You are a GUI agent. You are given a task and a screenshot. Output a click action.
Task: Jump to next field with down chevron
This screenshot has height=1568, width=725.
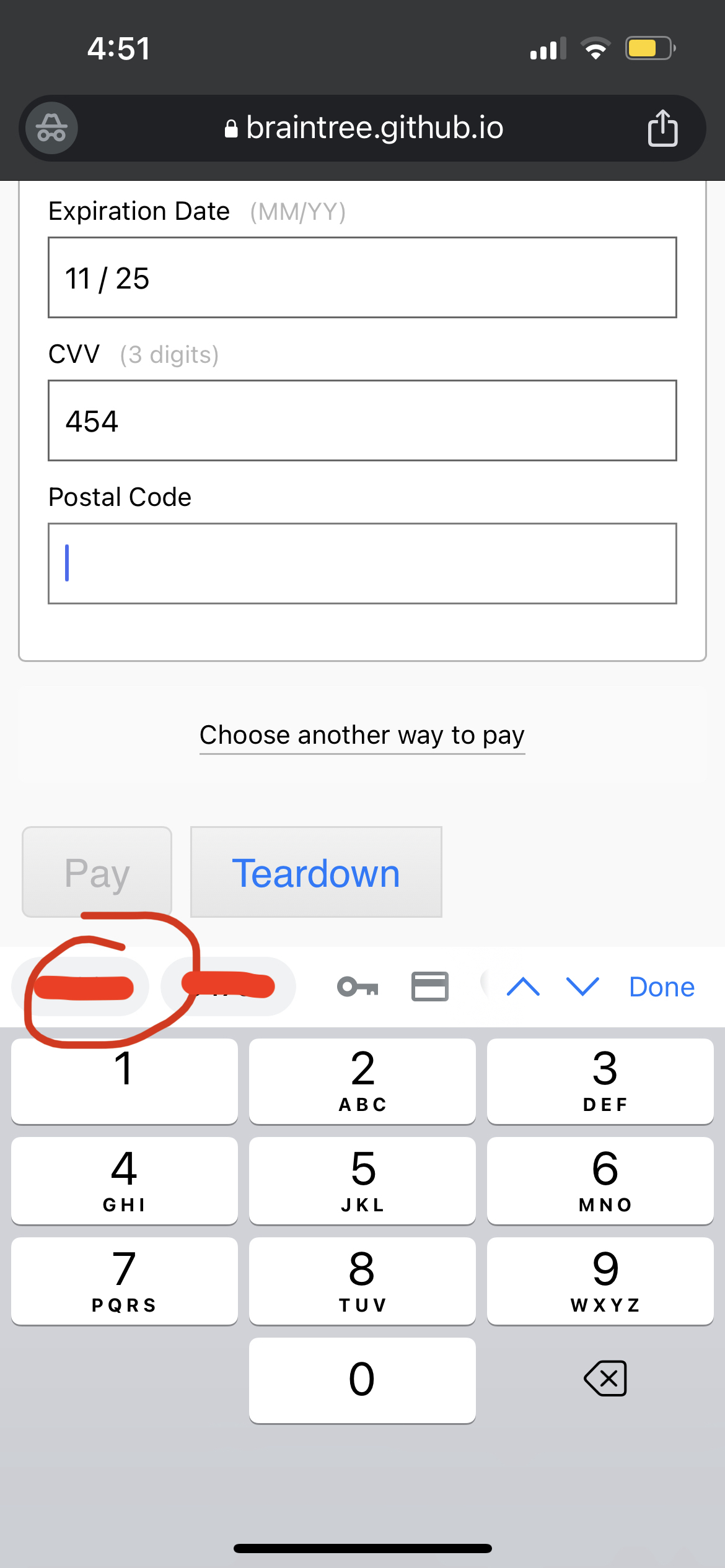click(x=581, y=987)
